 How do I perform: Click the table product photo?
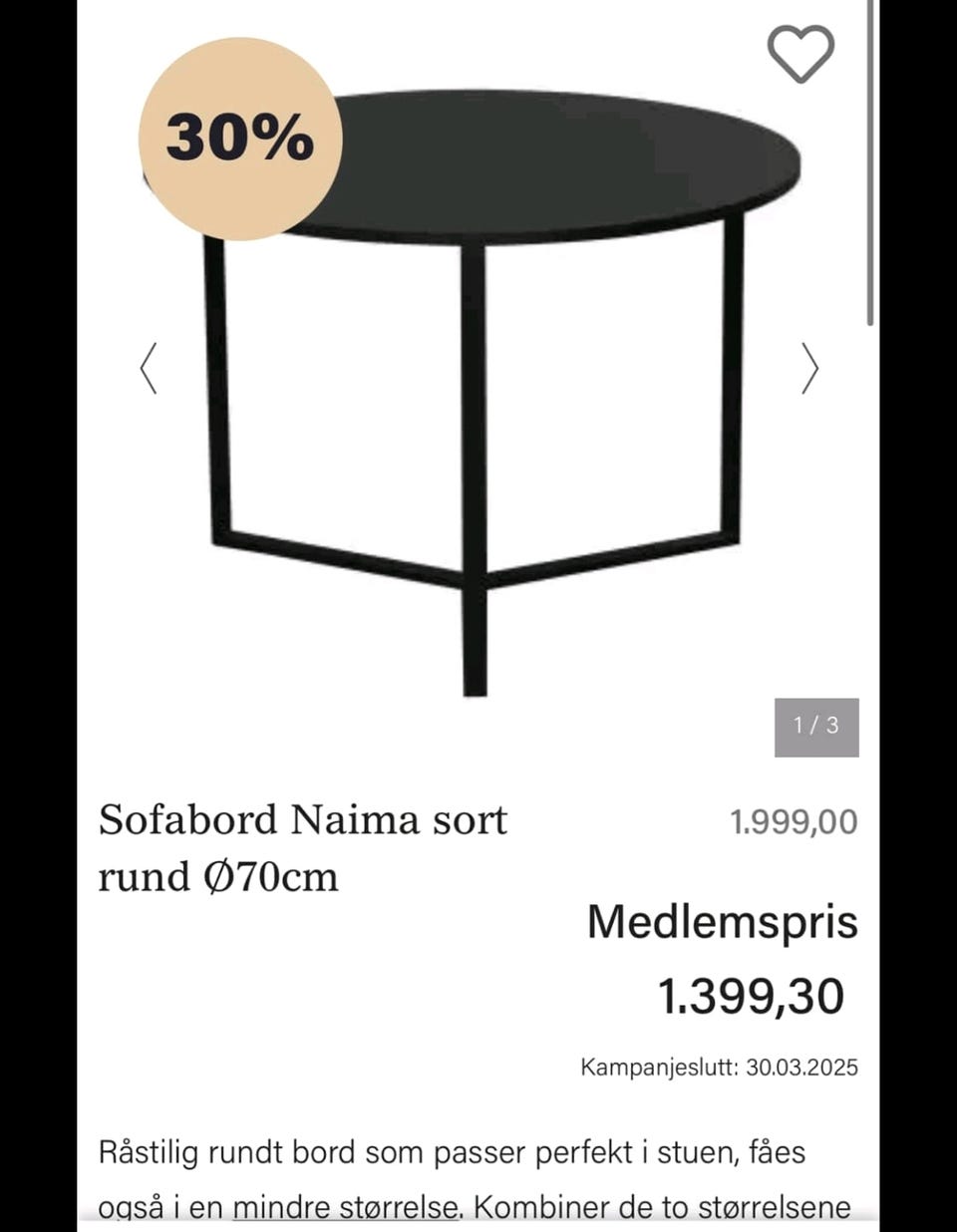tap(478, 379)
